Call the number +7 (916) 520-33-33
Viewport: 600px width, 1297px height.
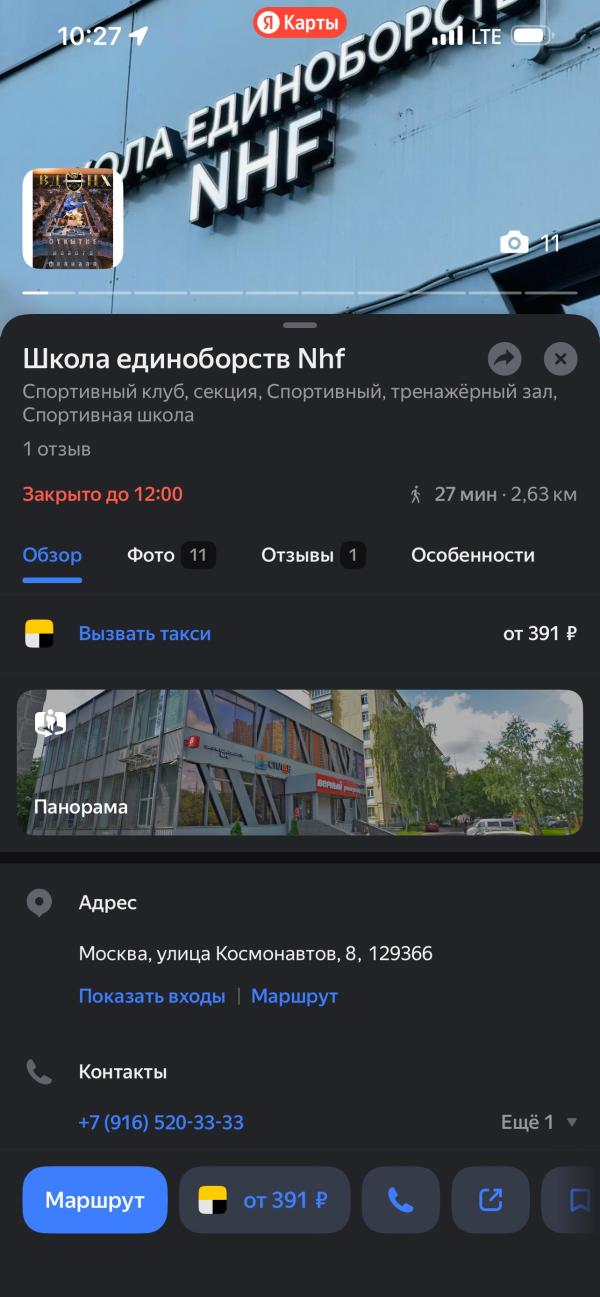tap(161, 1122)
